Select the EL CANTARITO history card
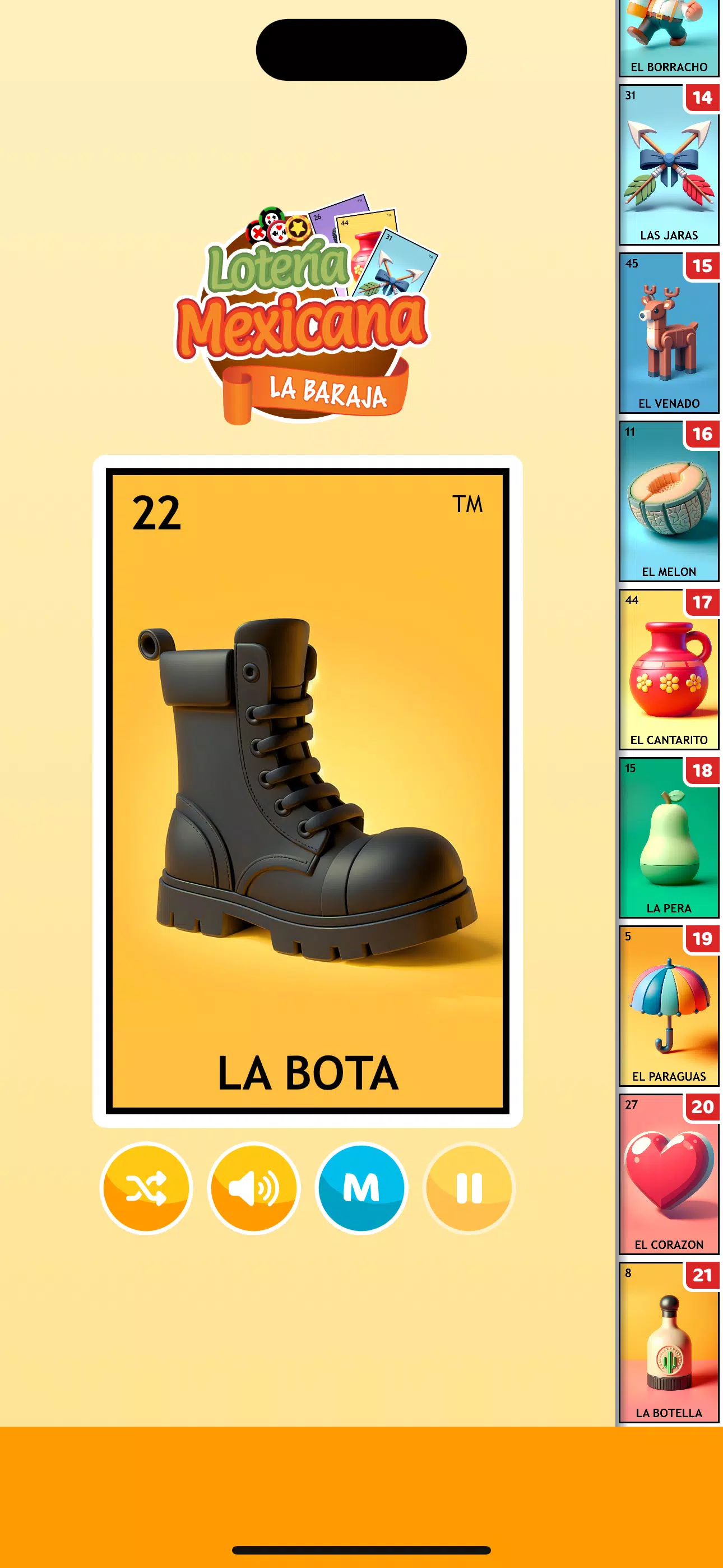723x1568 pixels. point(668,670)
